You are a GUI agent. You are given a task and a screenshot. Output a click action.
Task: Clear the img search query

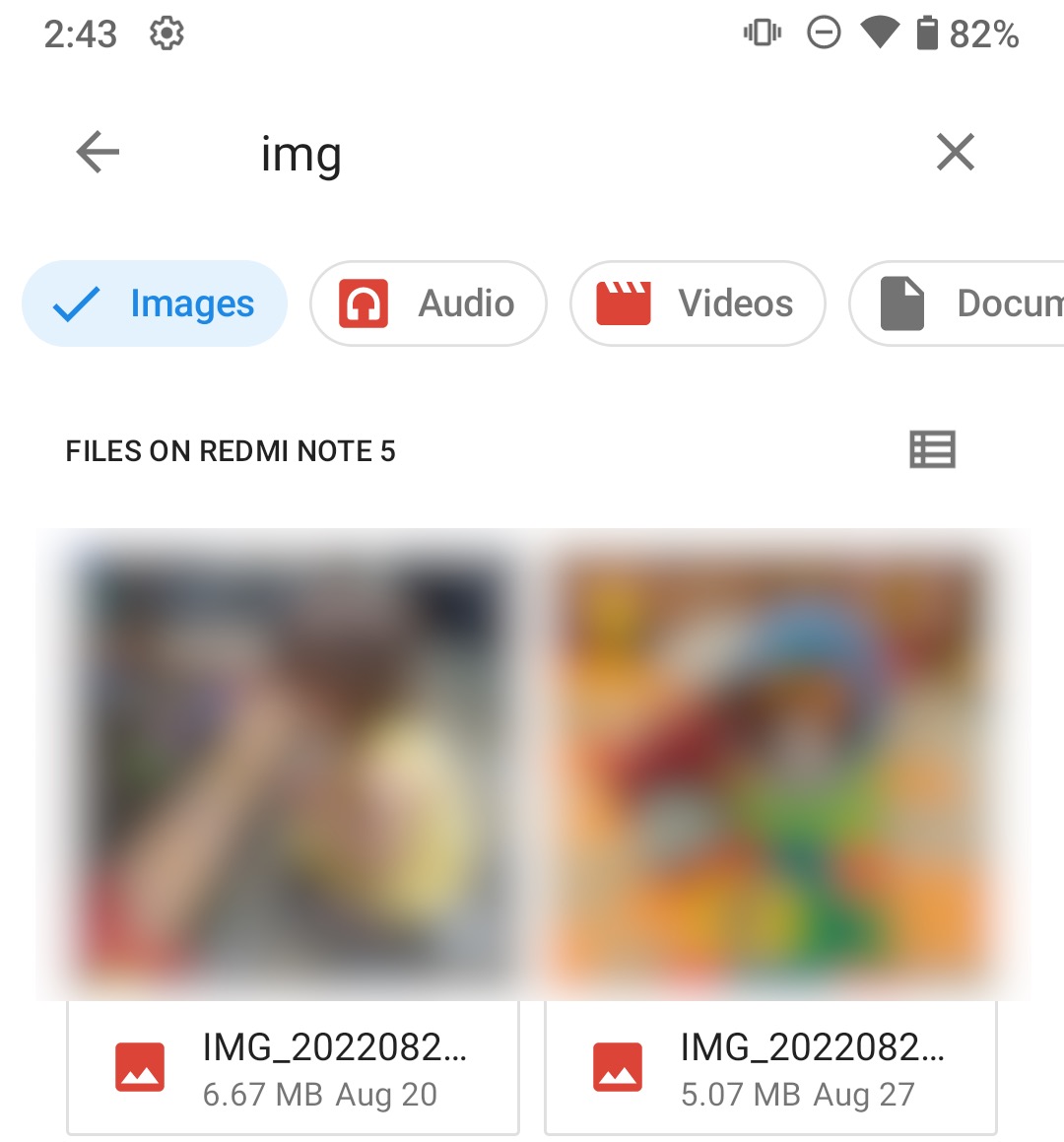pos(955,153)
